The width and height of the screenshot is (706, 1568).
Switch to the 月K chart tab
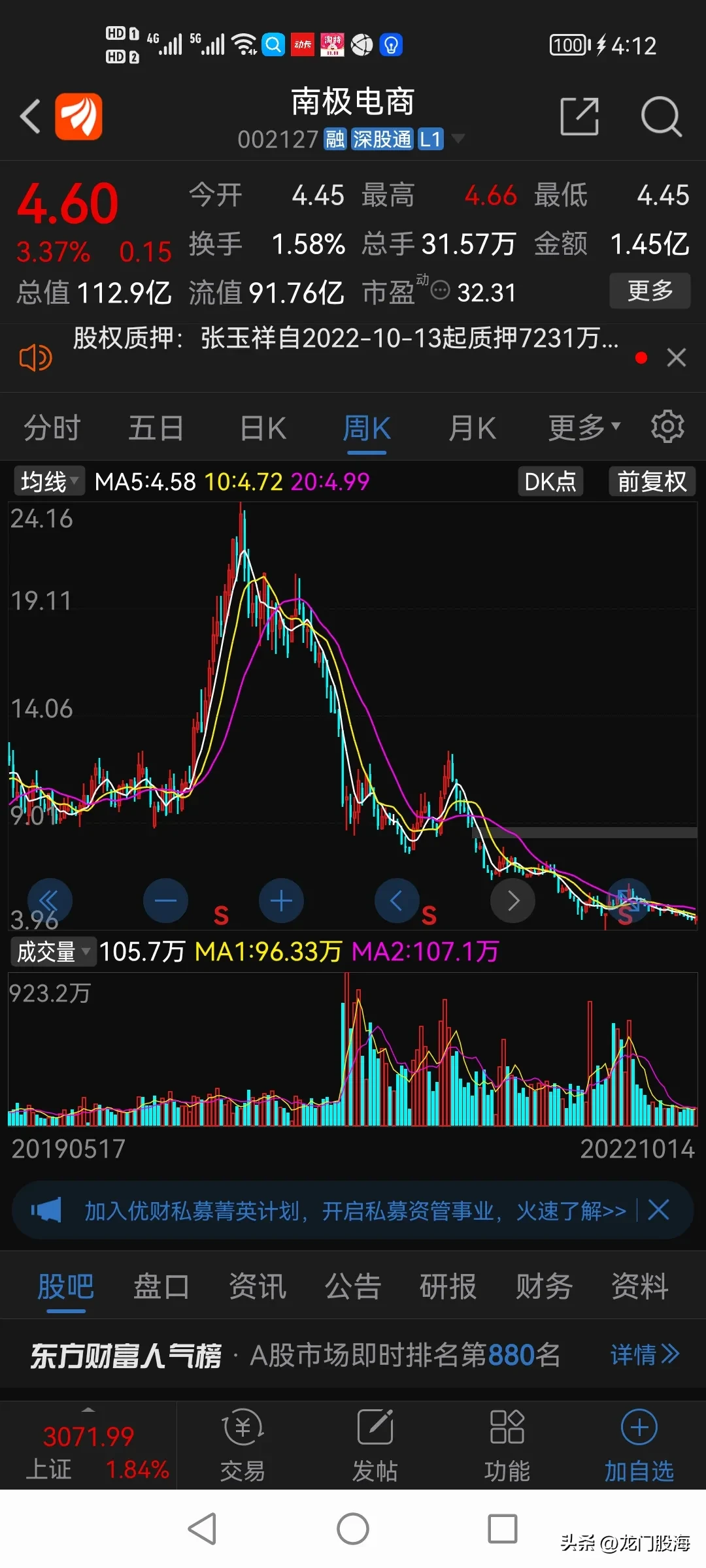coord(472,429)
